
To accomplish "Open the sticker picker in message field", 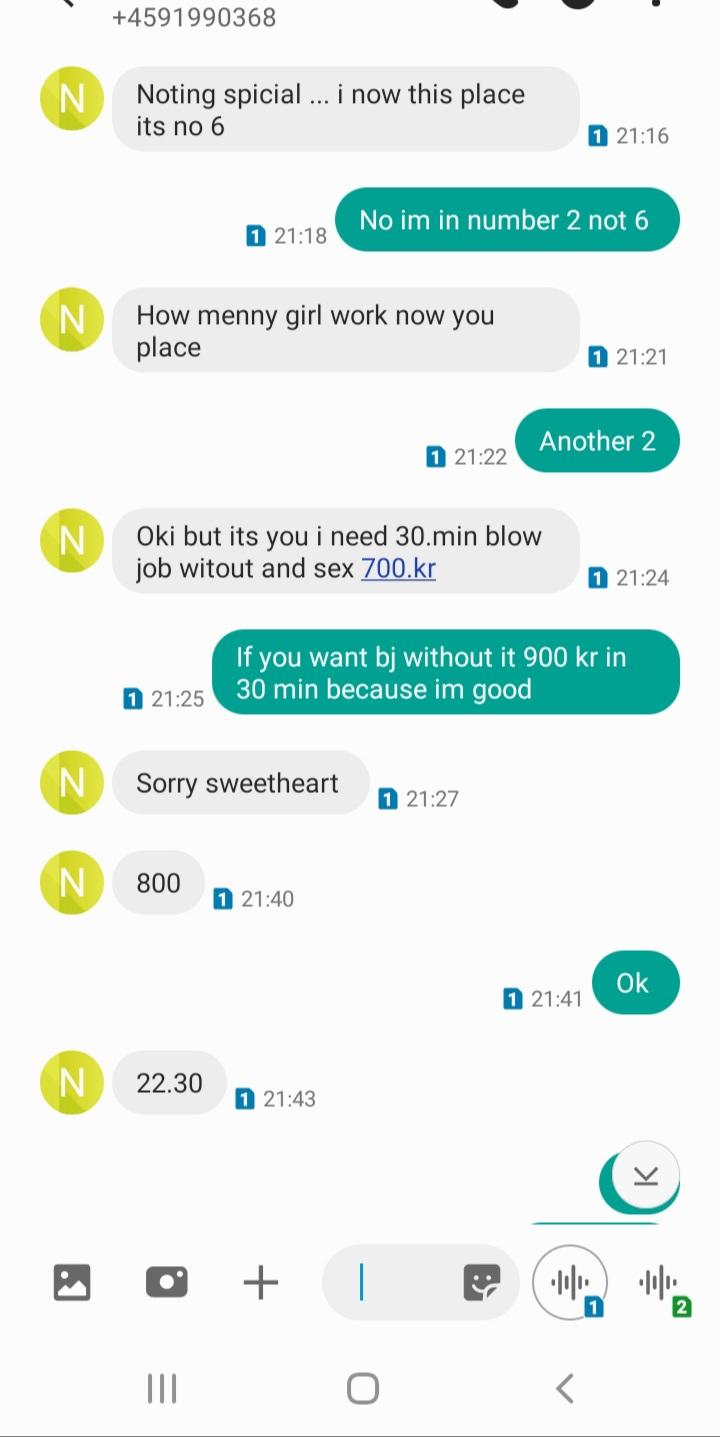I will click(x=482, y=1282).
